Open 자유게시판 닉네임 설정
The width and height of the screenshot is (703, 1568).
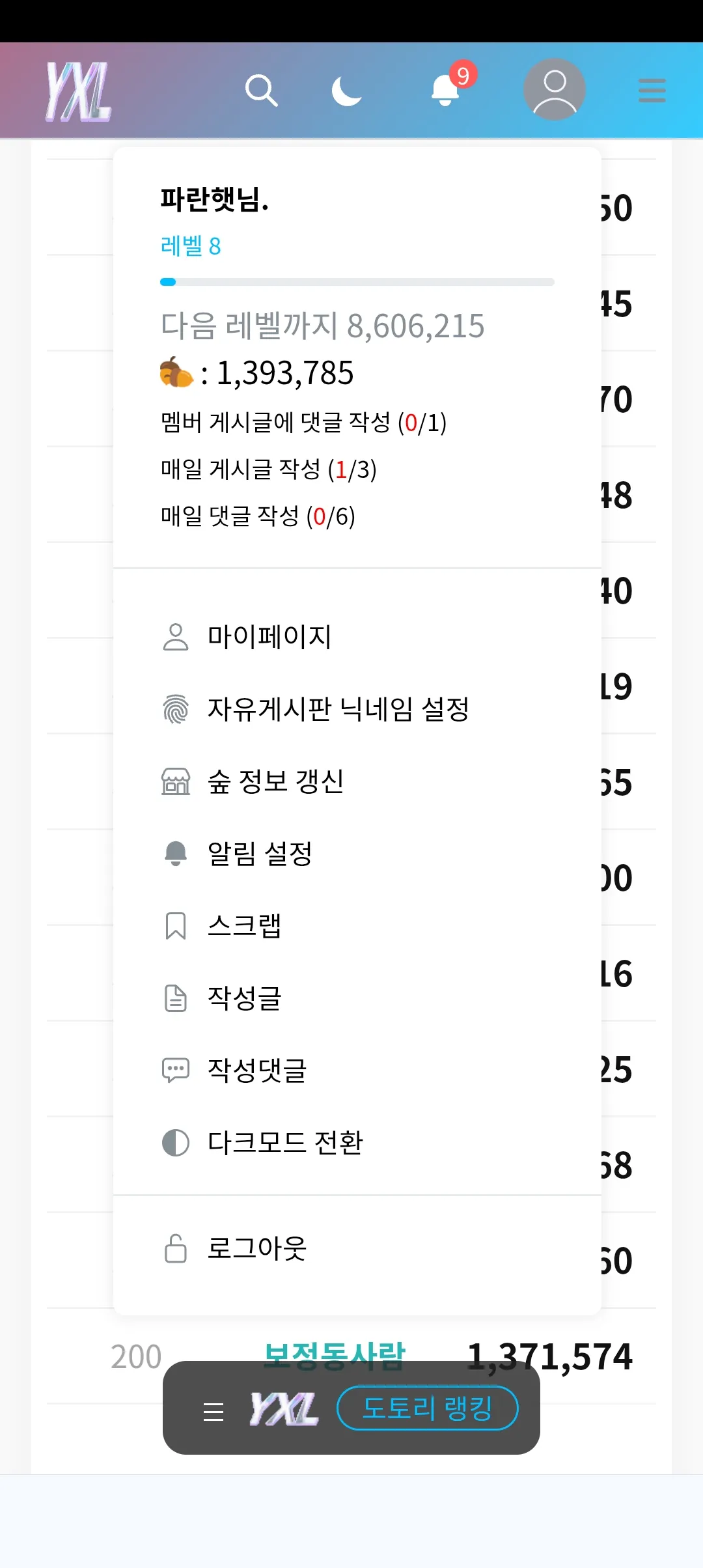(338, 709)
